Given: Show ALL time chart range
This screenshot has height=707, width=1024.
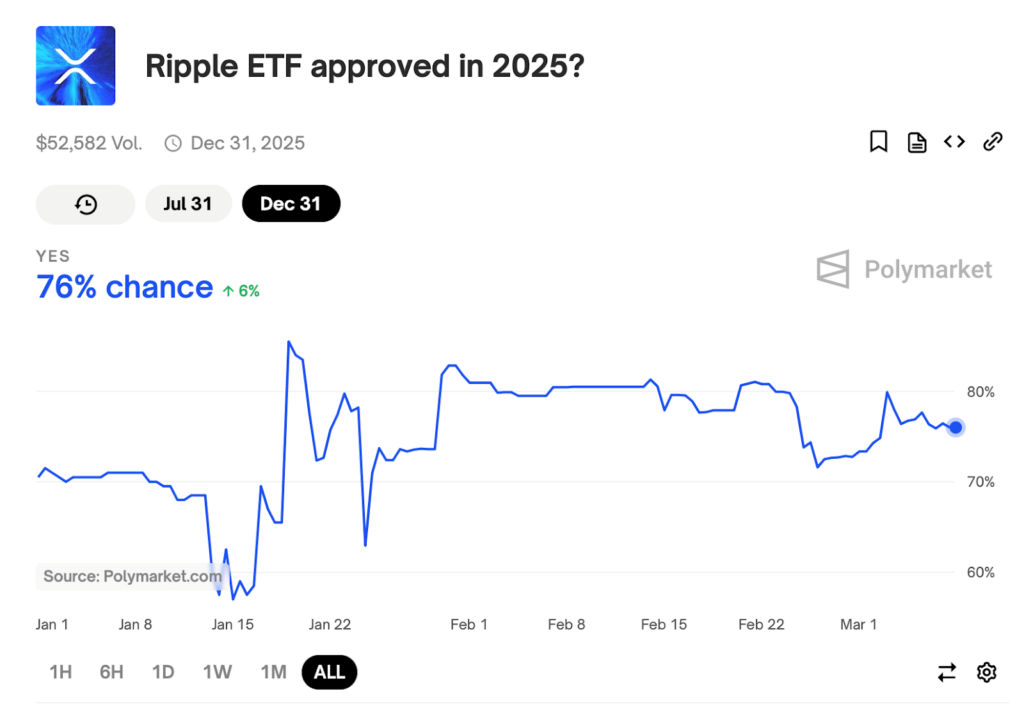Looking at the screenshot, I should click(x=329, y=672).
